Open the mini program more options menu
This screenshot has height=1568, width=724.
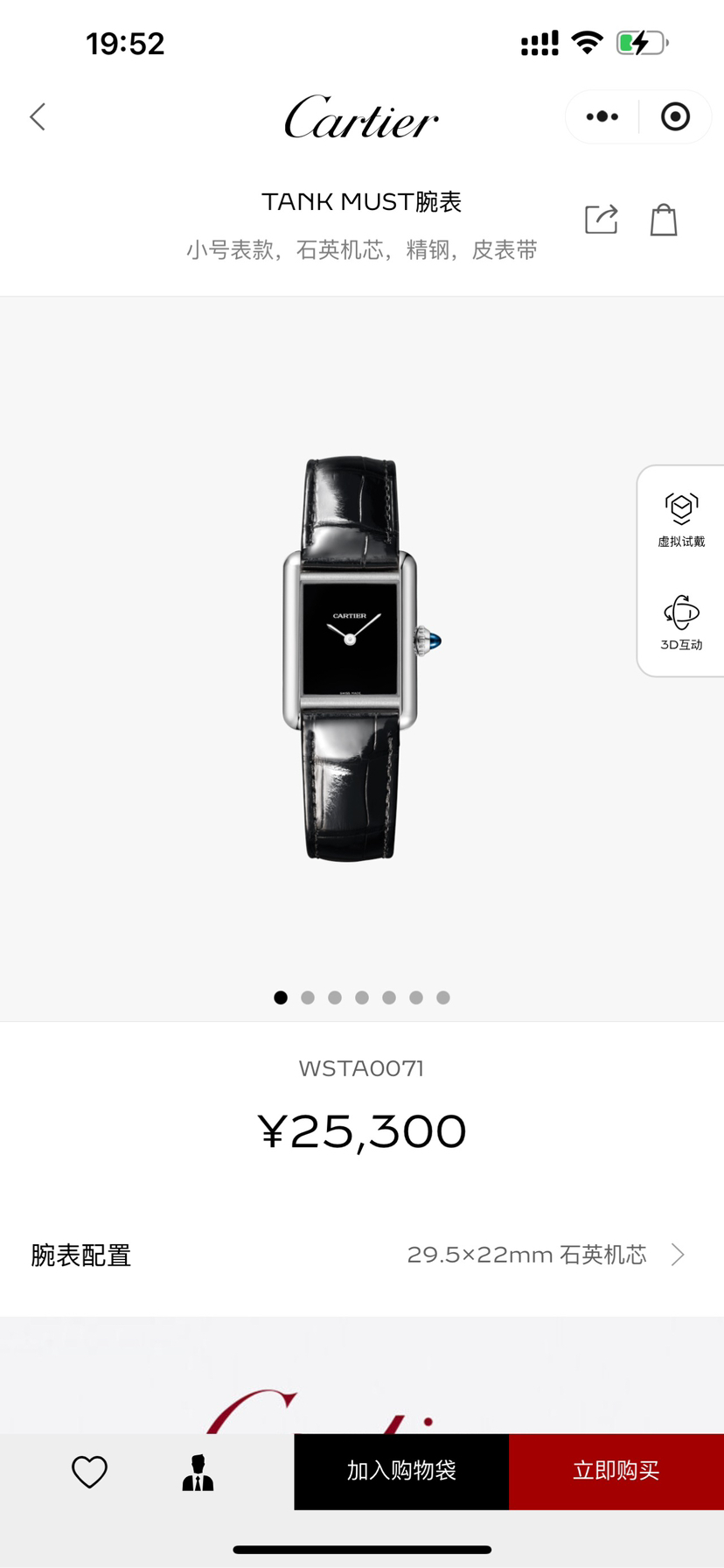coord(602,117)
